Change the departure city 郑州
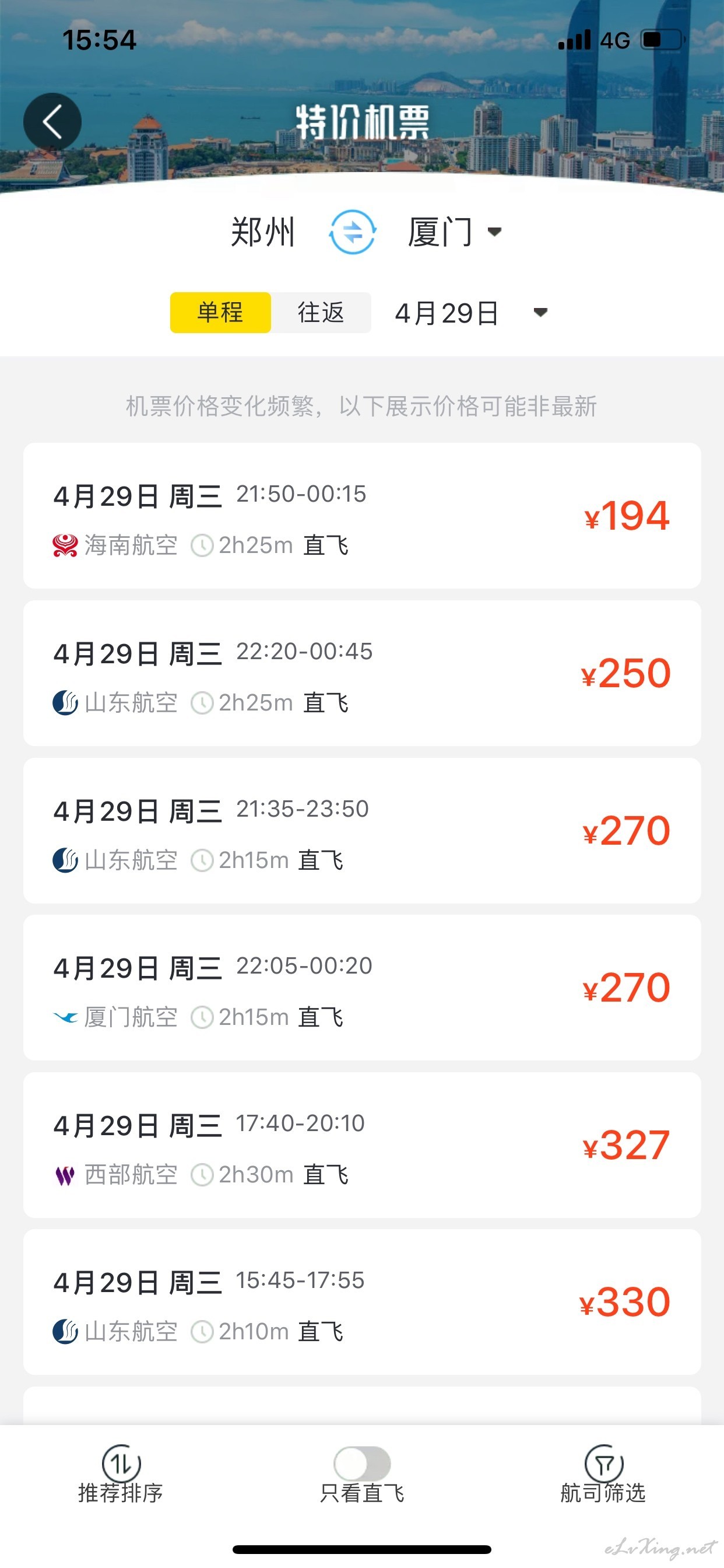 (263, 232)
